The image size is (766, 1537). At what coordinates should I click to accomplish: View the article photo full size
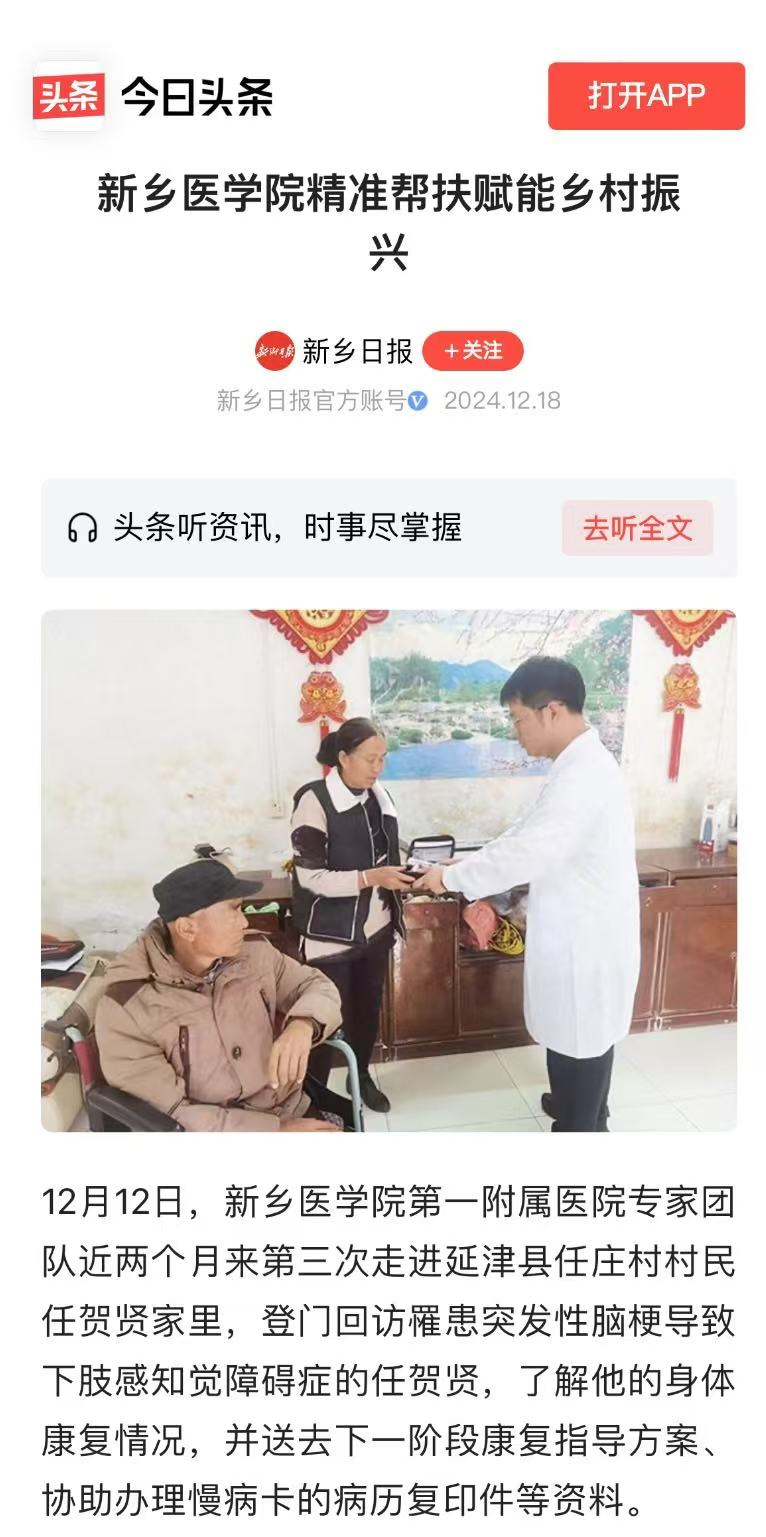(388, 870)
